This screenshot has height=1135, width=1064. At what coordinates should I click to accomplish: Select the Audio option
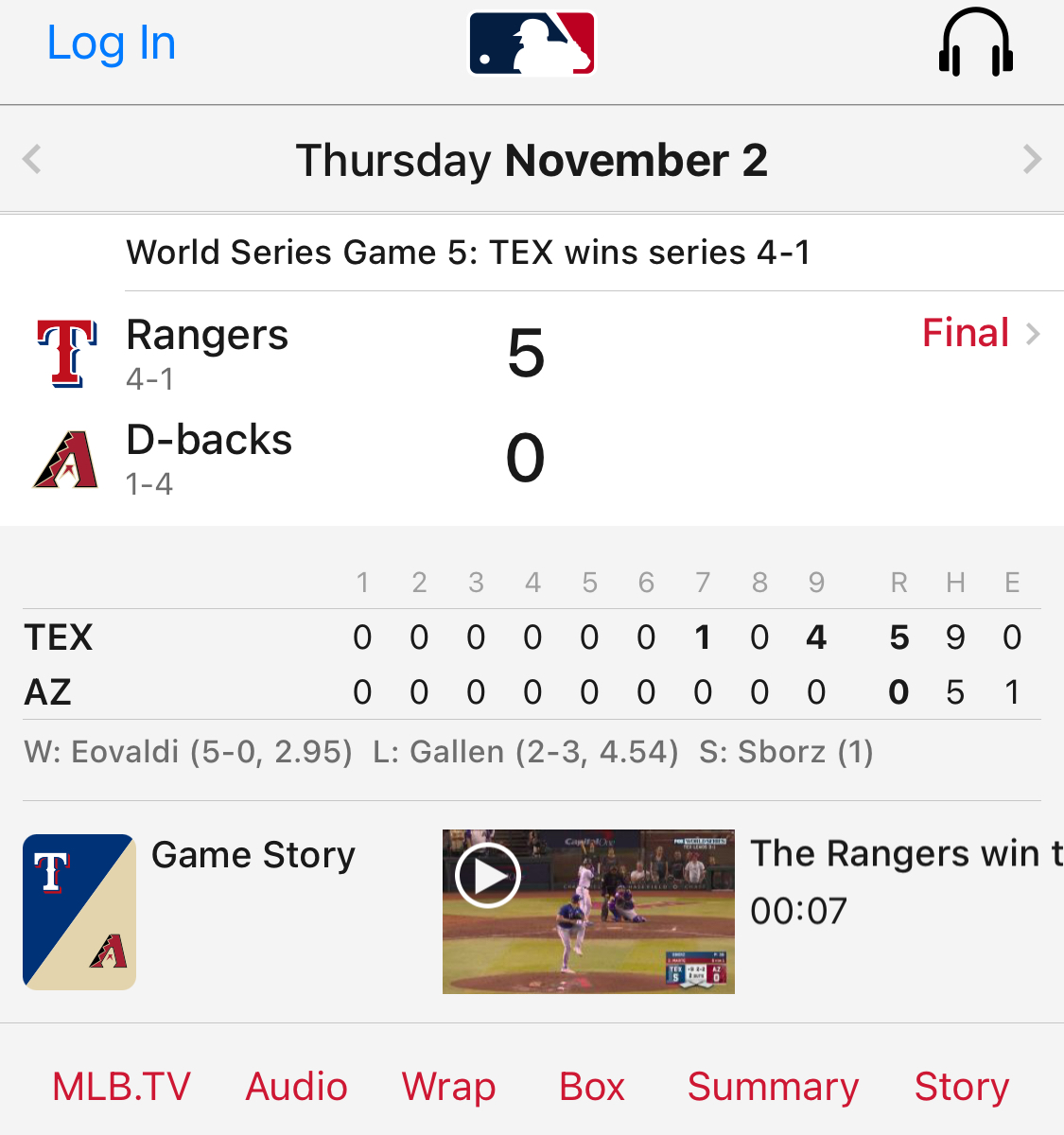click(297, 1087)
